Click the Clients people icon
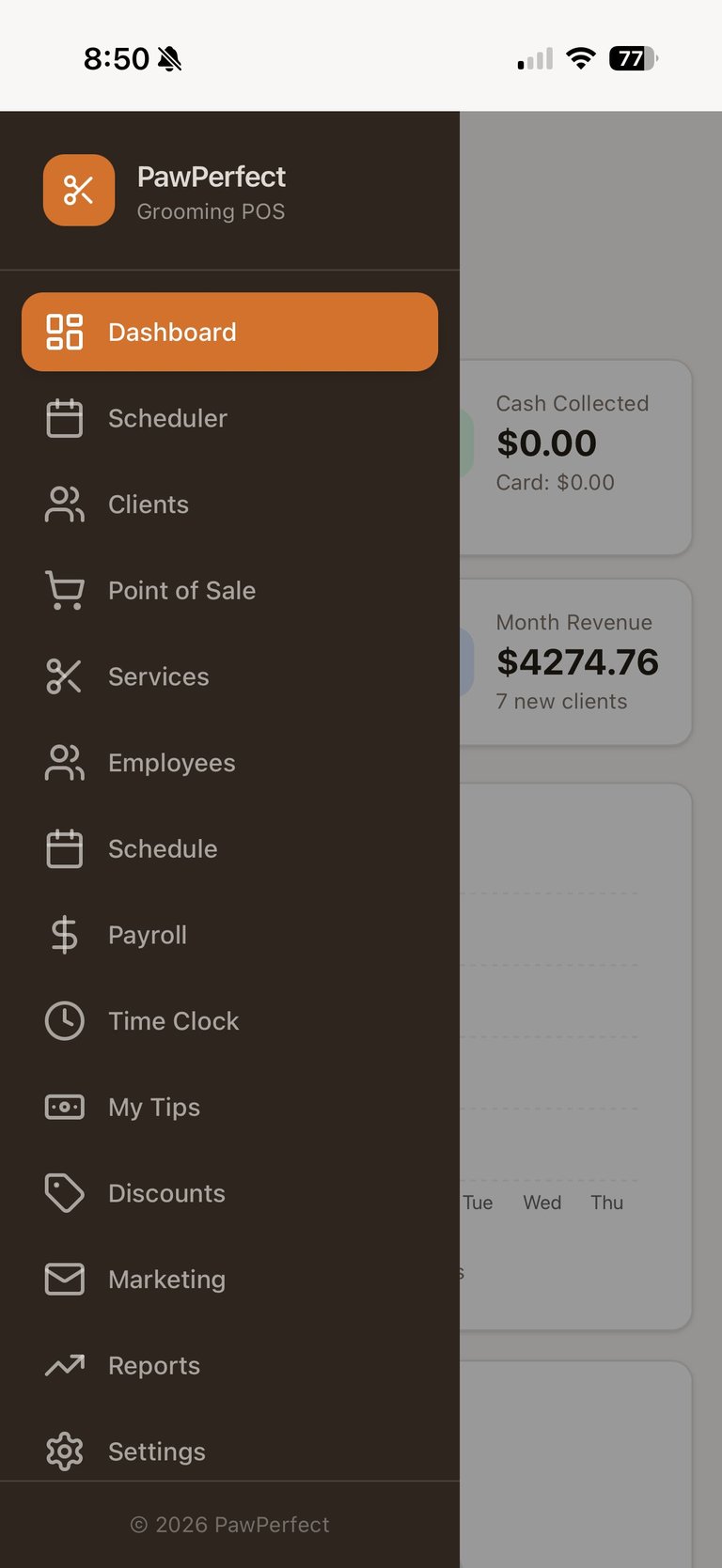This screenshot has height=1568, width=722. pos(64,505)
